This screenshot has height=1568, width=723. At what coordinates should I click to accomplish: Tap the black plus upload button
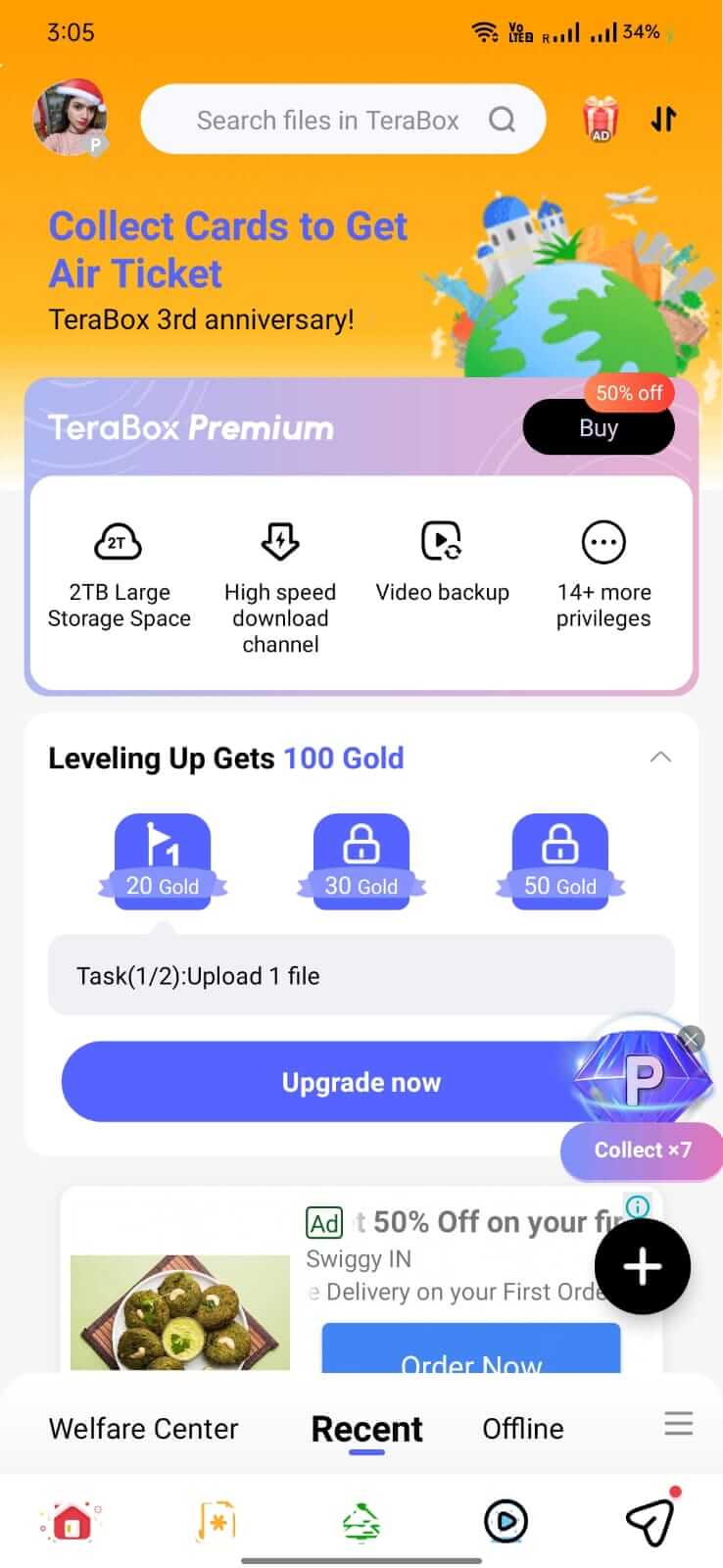(643, 1265)
